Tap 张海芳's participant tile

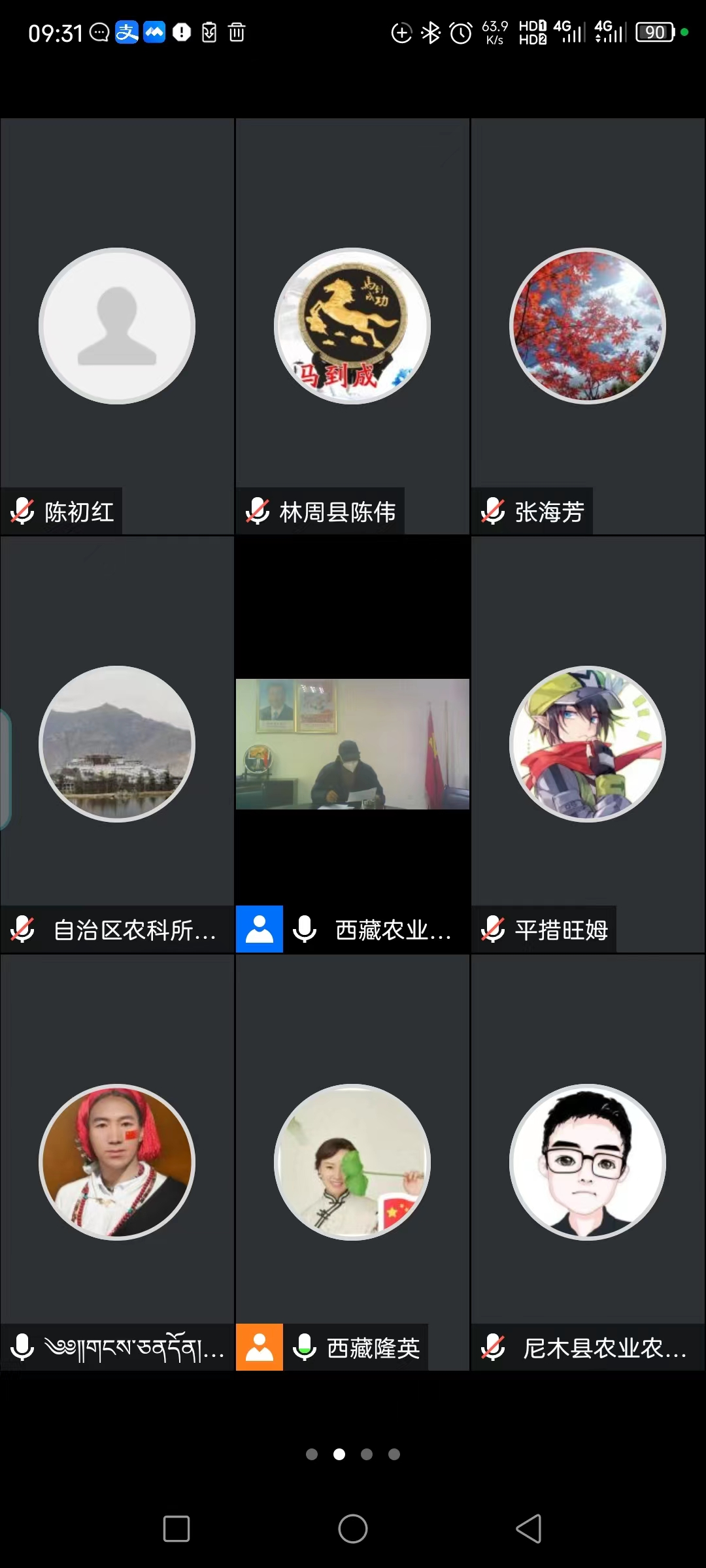[x=588, y=327]
